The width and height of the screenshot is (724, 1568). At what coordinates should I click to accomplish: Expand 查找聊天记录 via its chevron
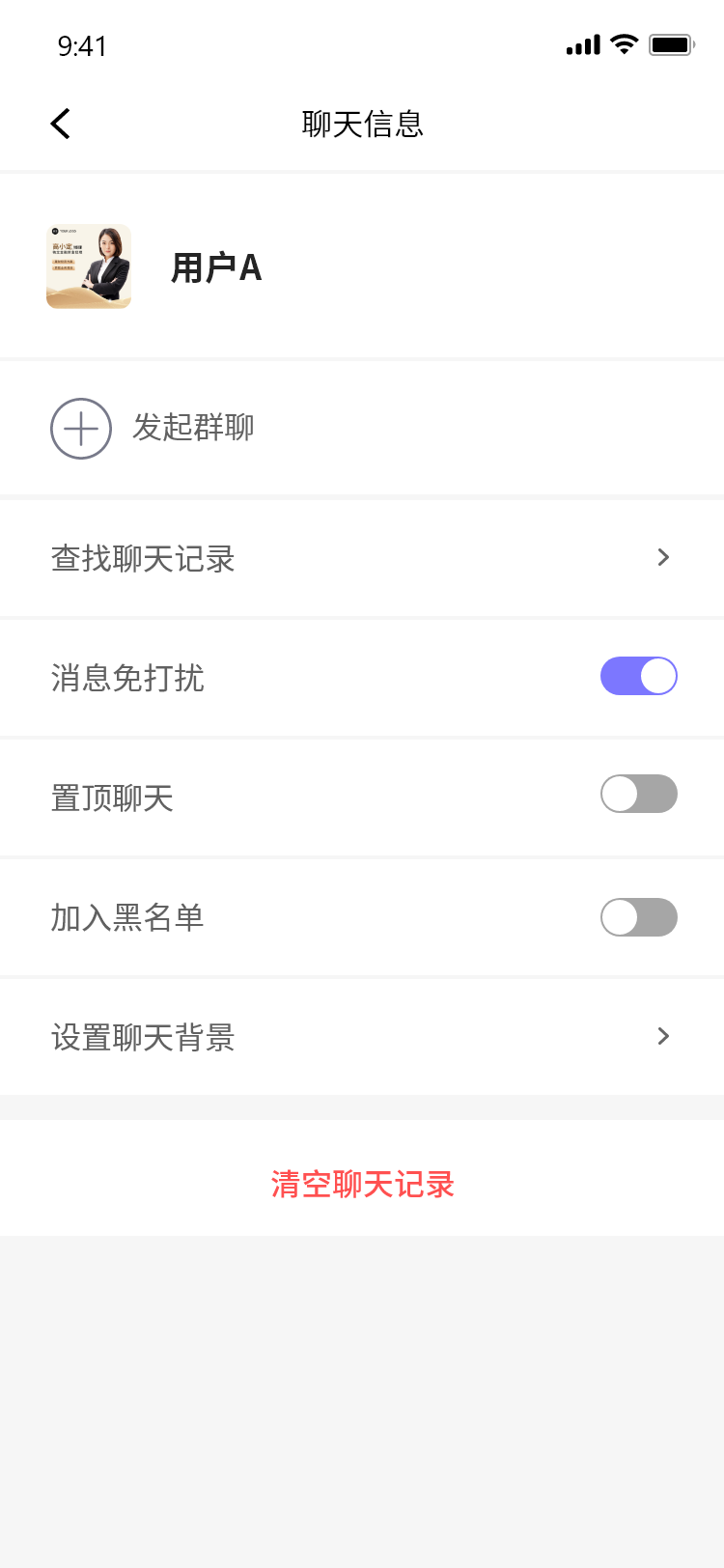pyautogui.click(x=662, y=557)
